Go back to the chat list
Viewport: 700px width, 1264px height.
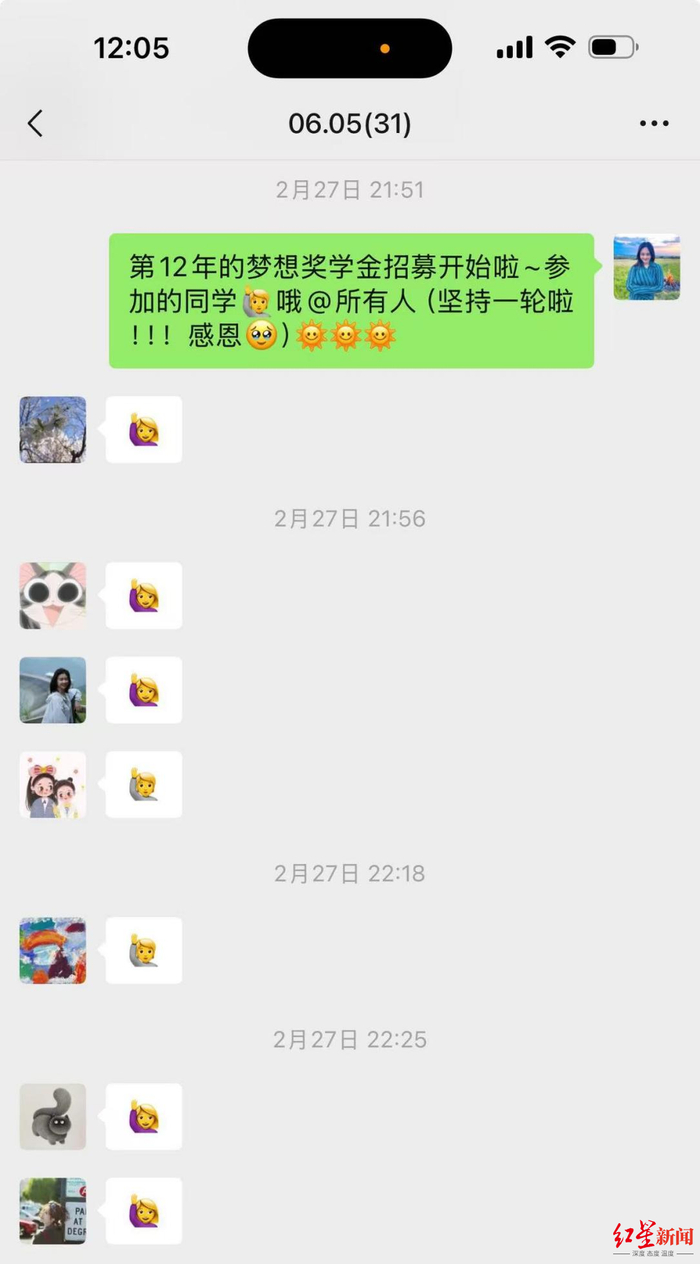tap(35, 124)
